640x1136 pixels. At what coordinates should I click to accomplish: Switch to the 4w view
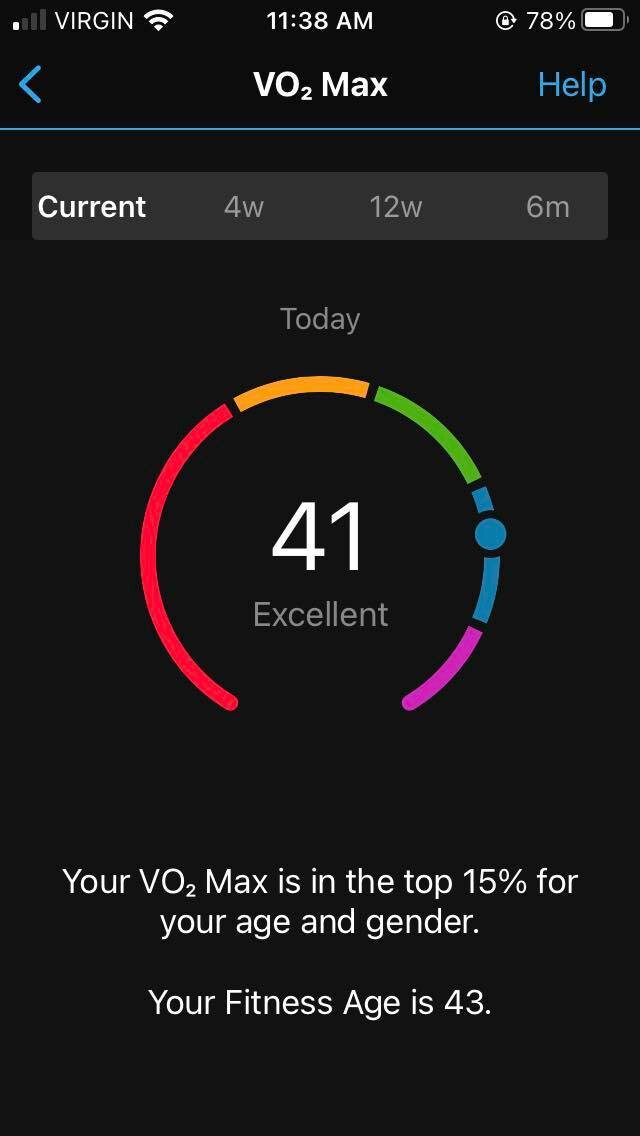coord(244,207)
